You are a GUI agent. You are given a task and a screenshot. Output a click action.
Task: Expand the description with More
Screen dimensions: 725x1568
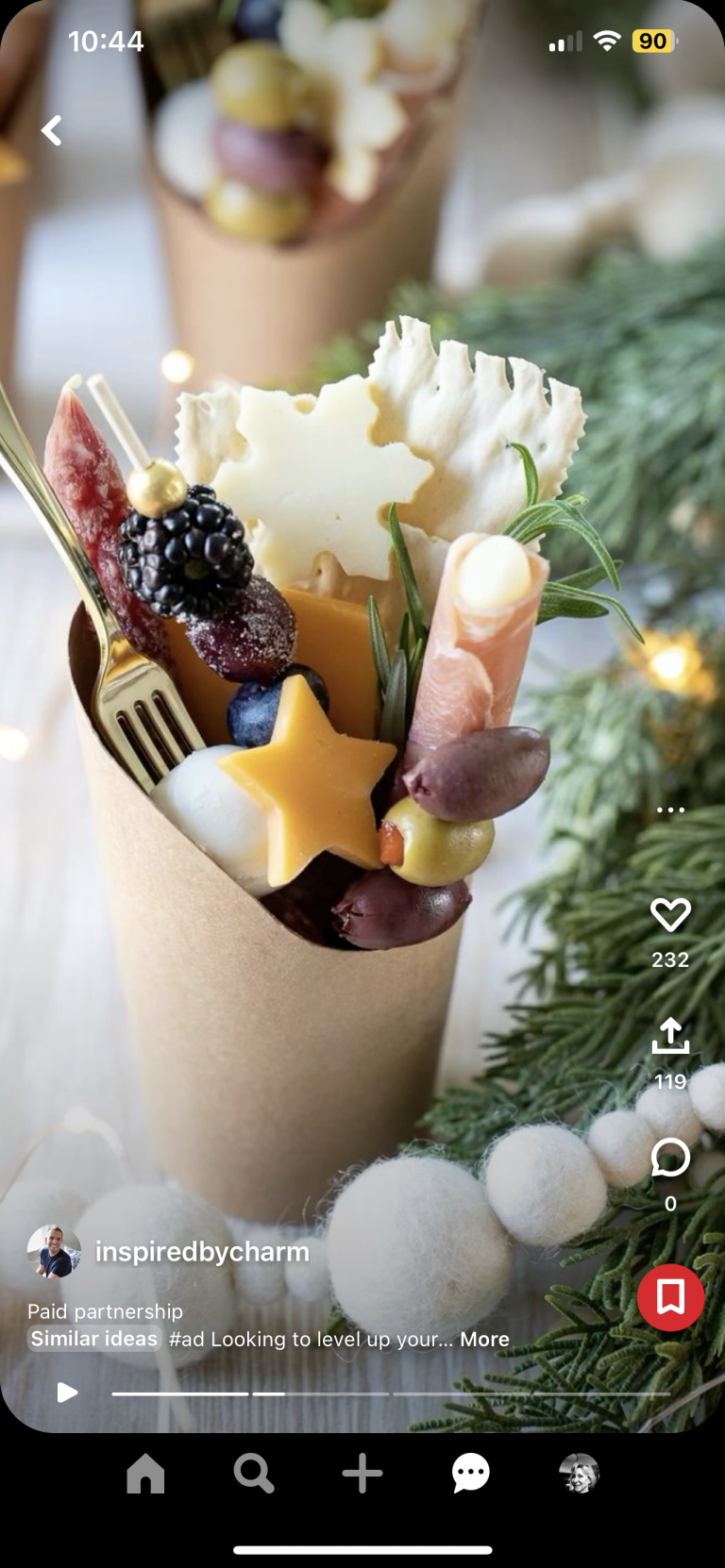click(484, 1339)
